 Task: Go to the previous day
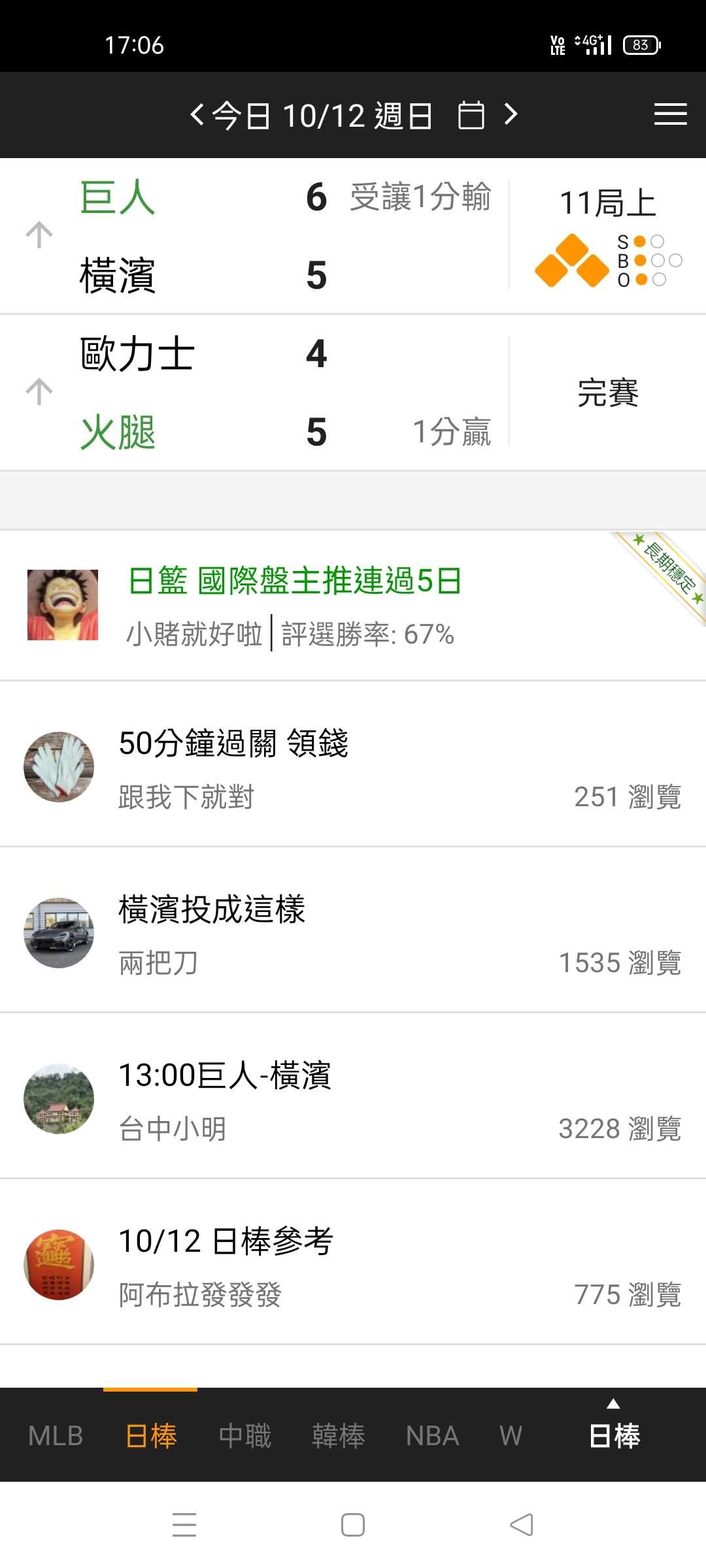(197, 115)
